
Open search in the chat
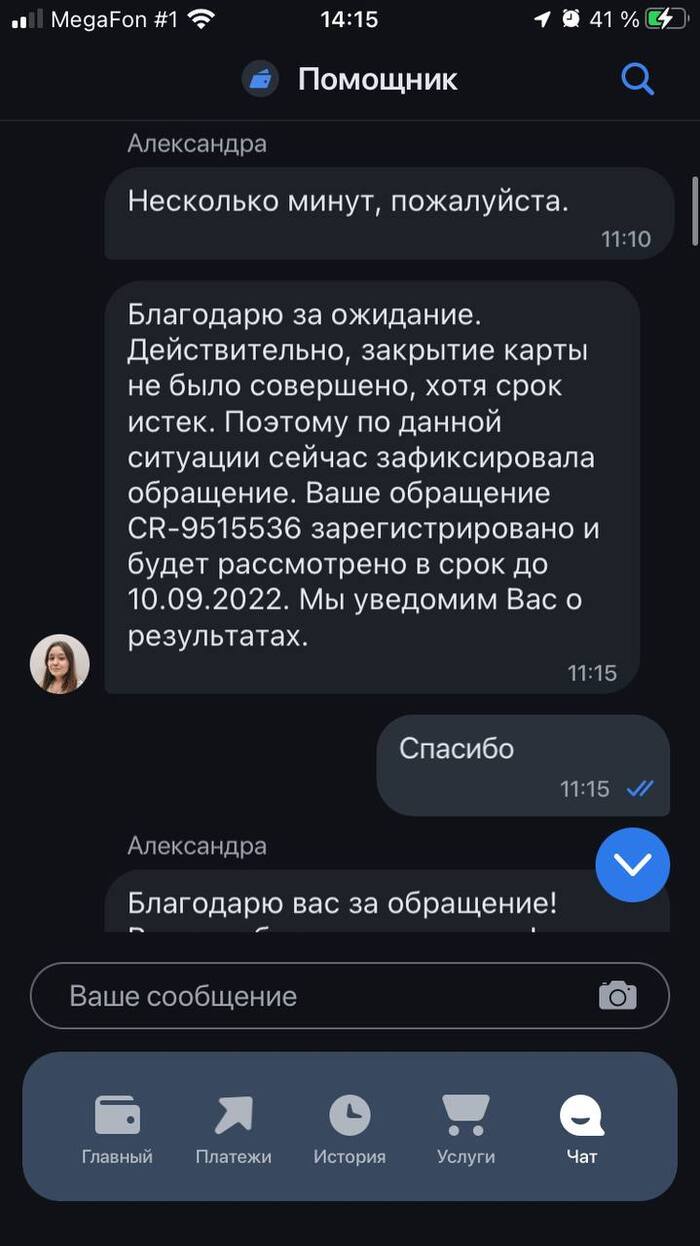coord(637,78)
